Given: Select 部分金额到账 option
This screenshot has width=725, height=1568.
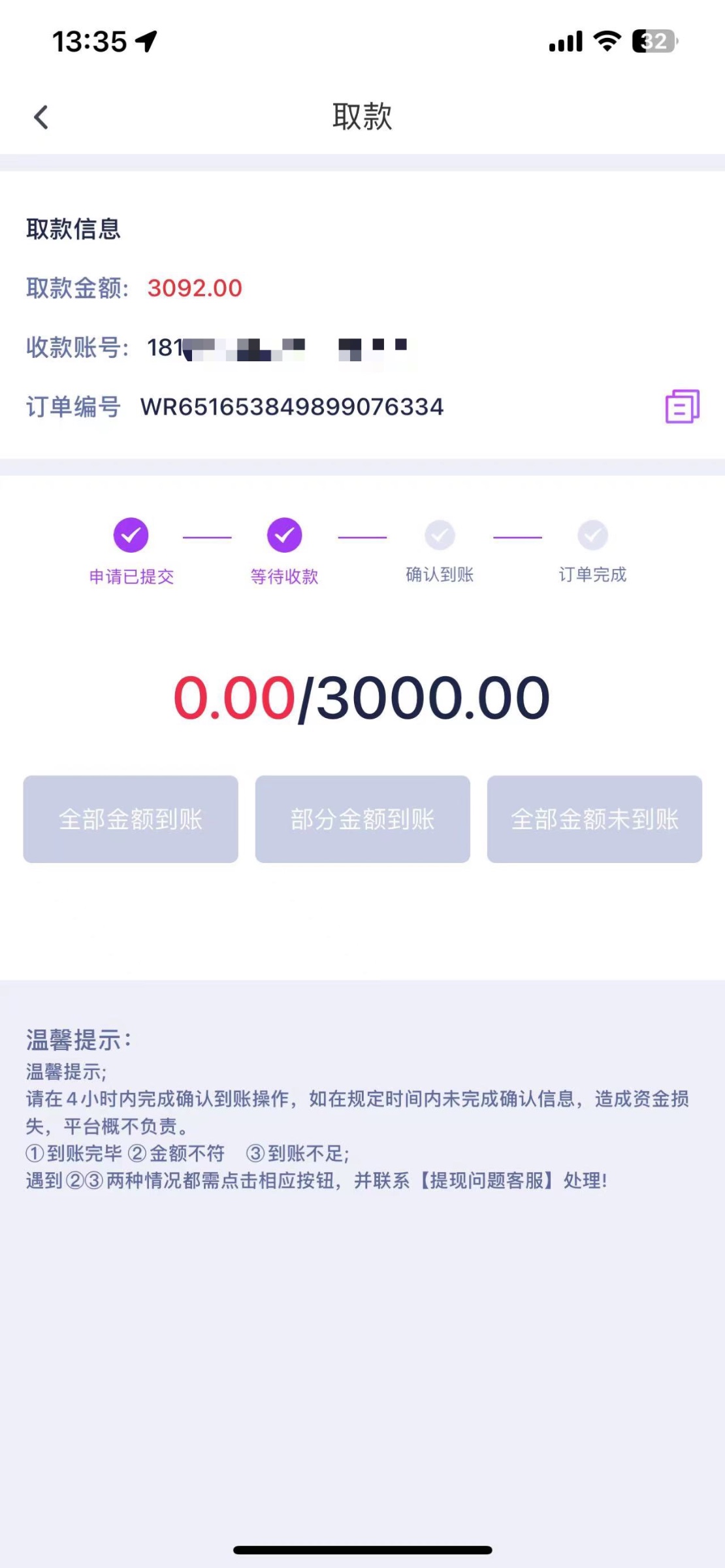Looking at the screenshot, I should (x=362, y=819).
